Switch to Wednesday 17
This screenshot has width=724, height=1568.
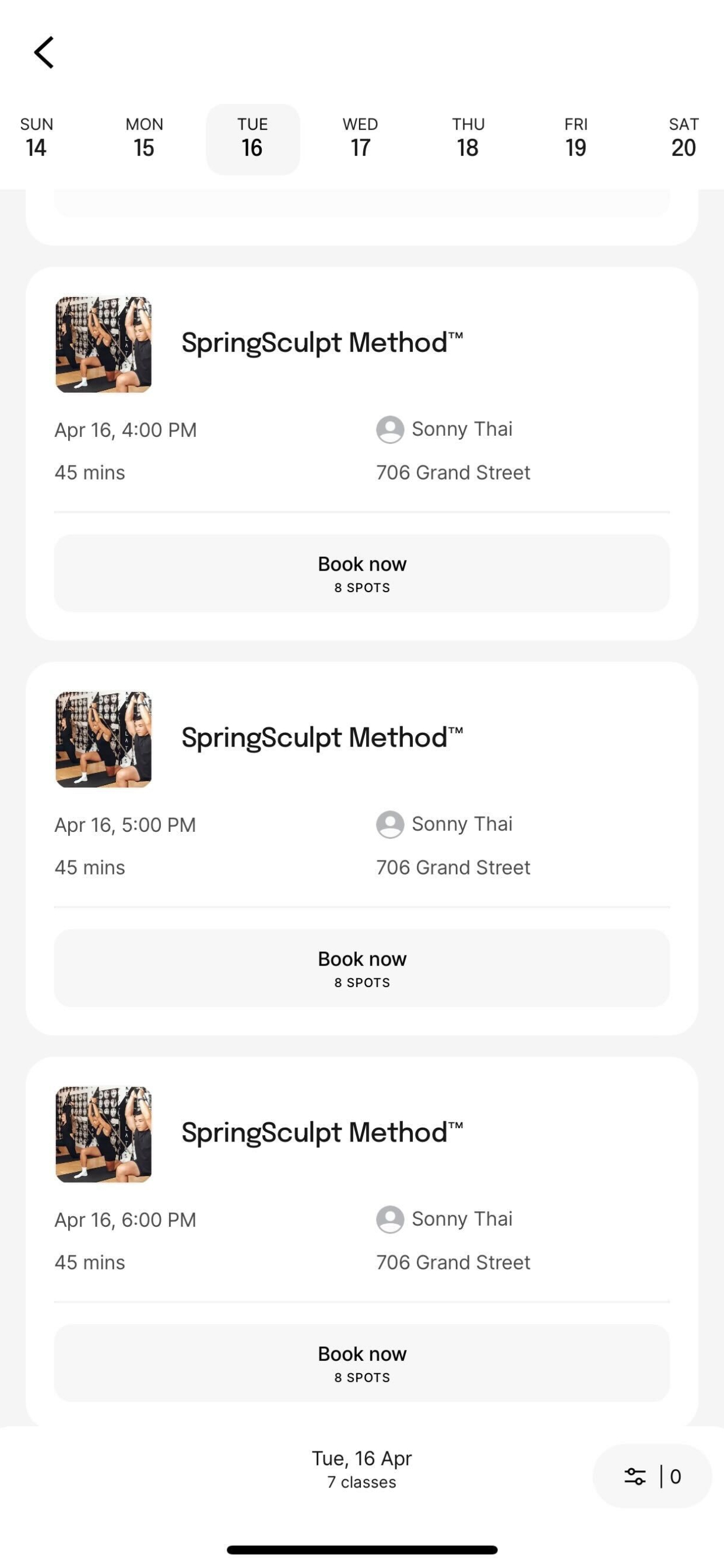(x=360, y=139)
